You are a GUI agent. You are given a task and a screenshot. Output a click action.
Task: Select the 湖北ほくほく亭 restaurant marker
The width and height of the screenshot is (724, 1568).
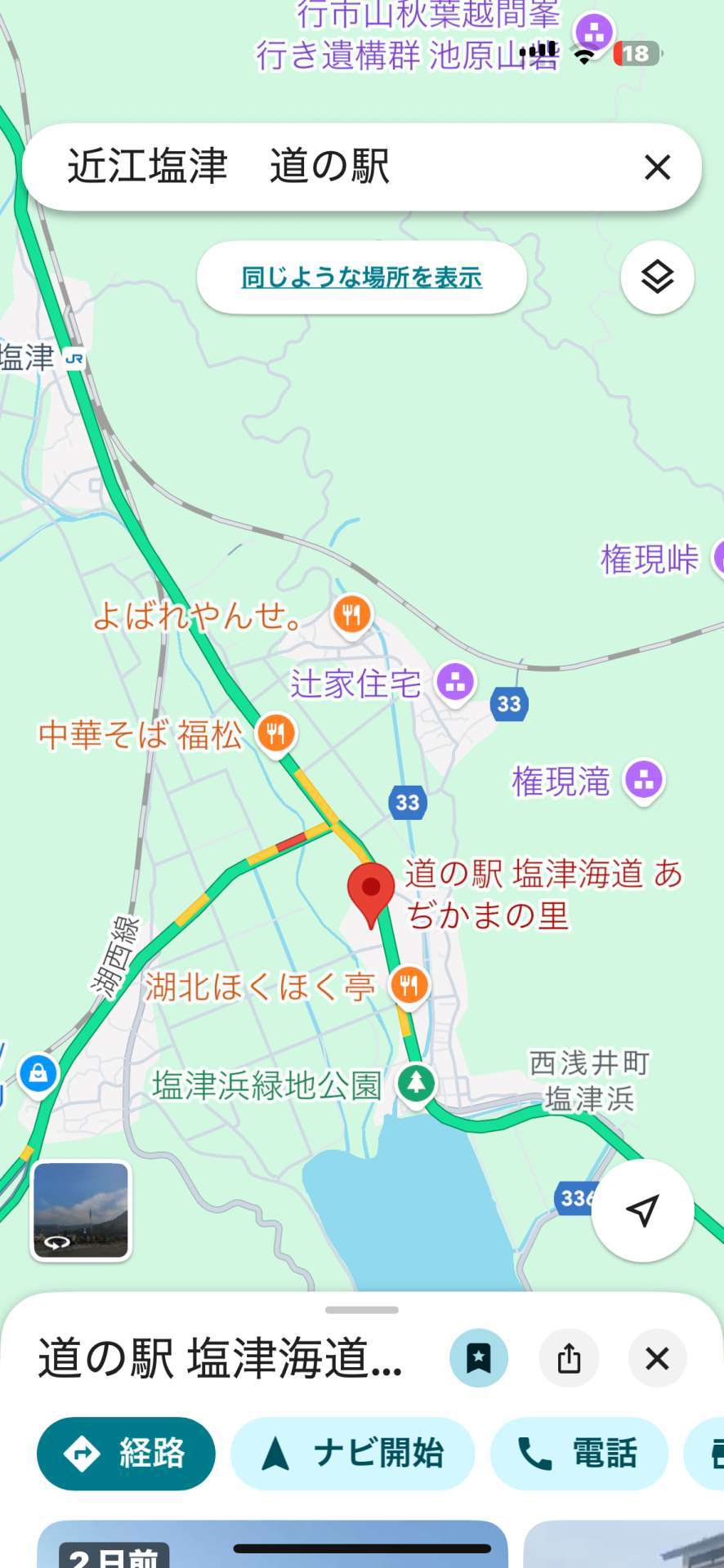[409, 986]
